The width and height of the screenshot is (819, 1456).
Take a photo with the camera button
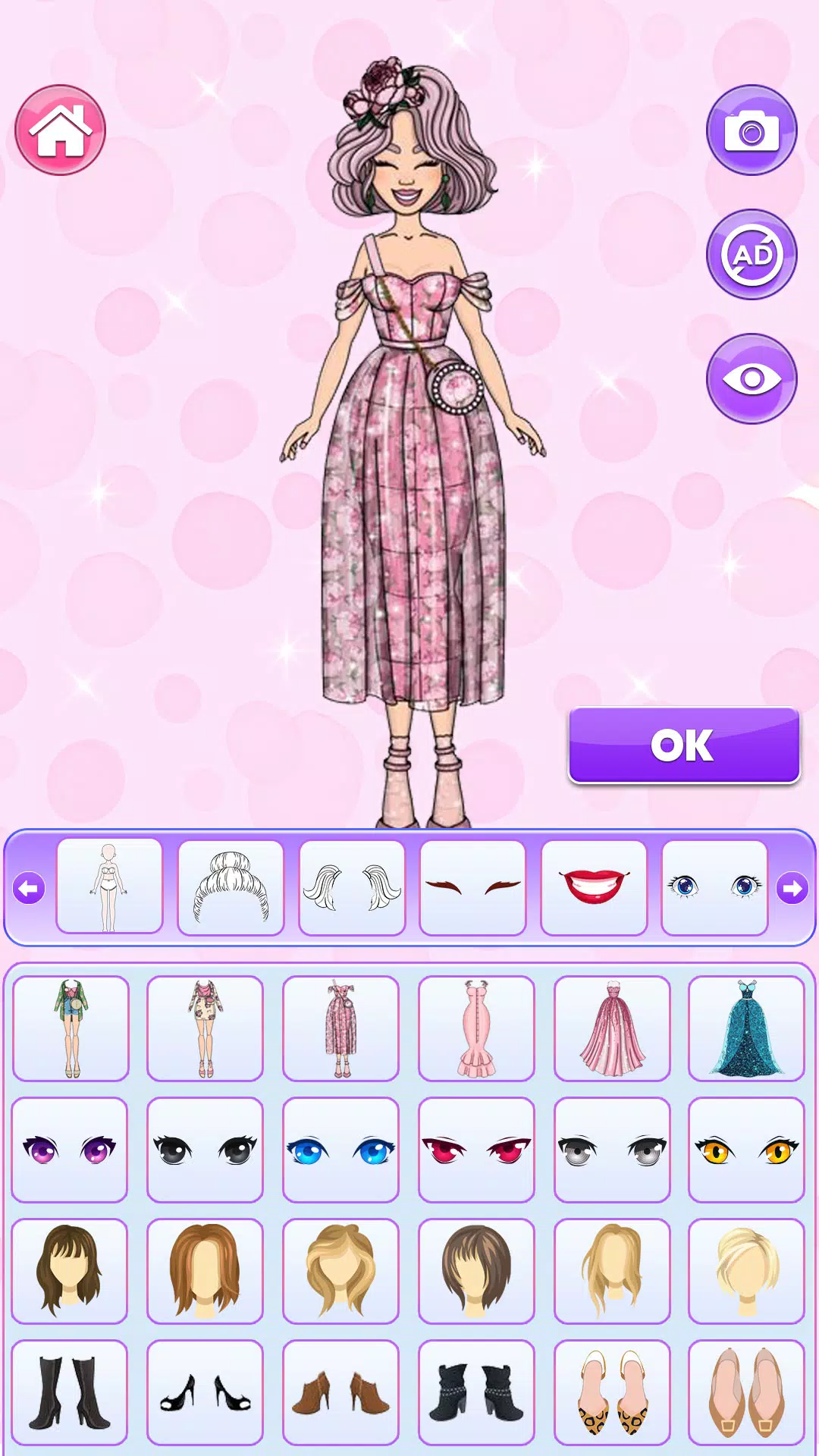pos(751,130)
